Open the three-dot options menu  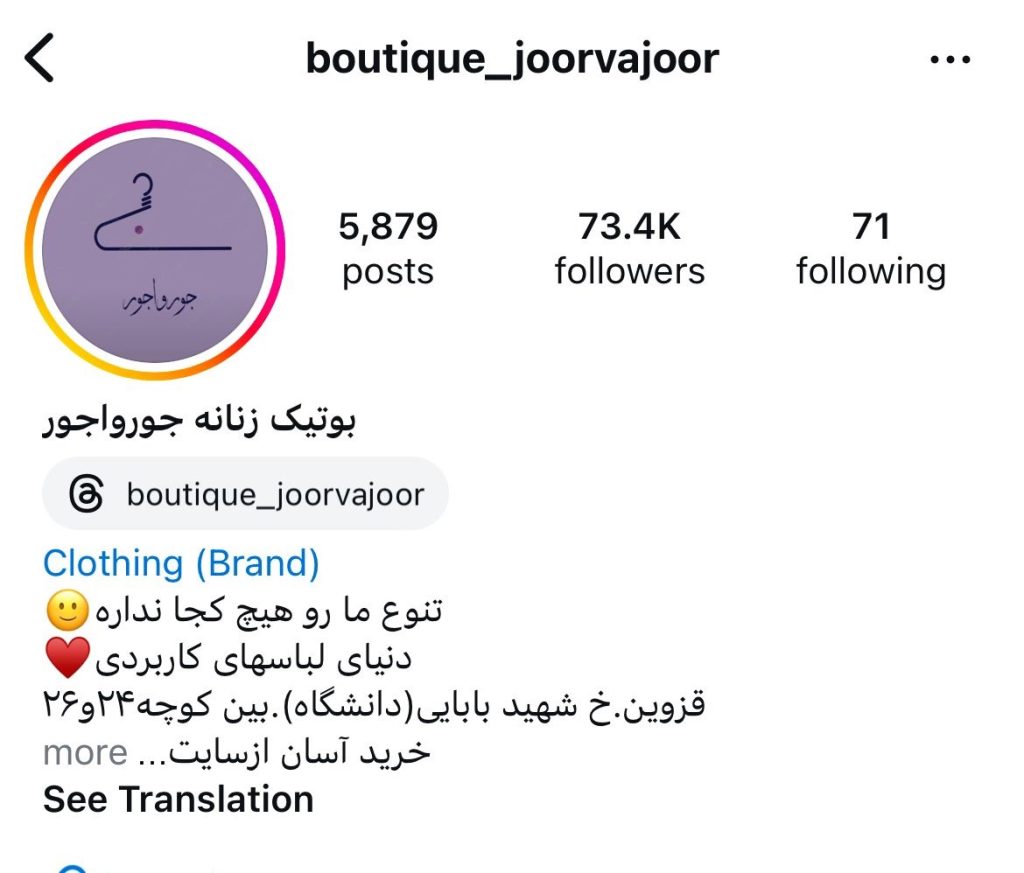(x=950, y=60)
